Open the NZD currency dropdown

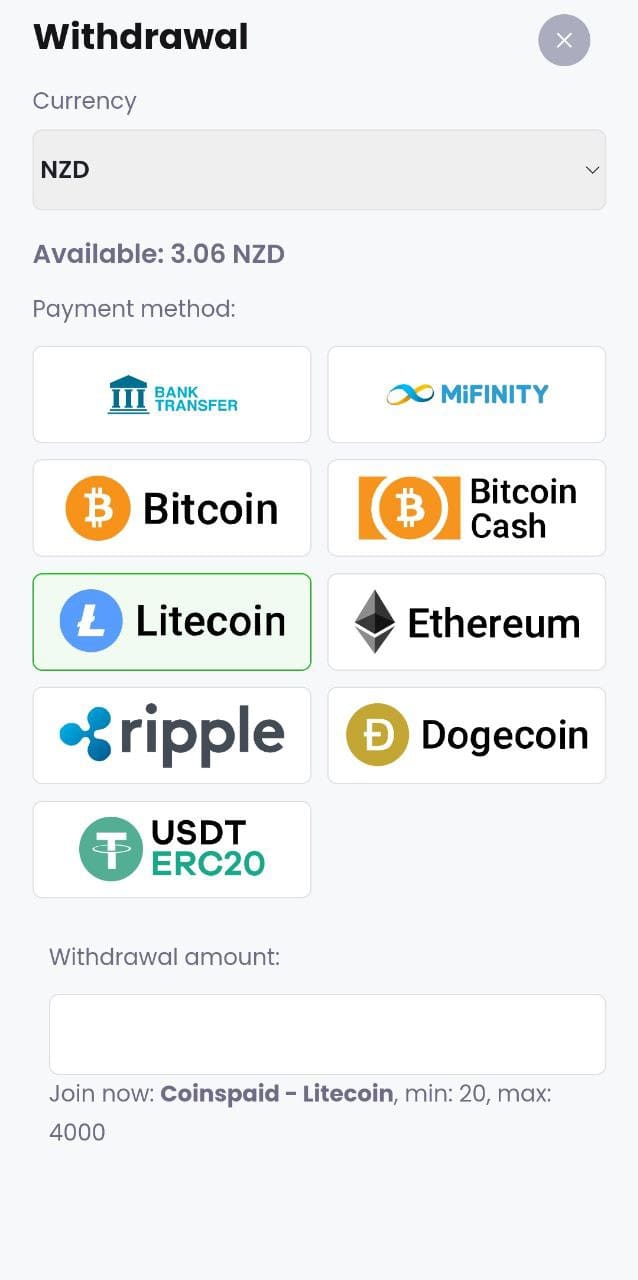coord(319,170)
